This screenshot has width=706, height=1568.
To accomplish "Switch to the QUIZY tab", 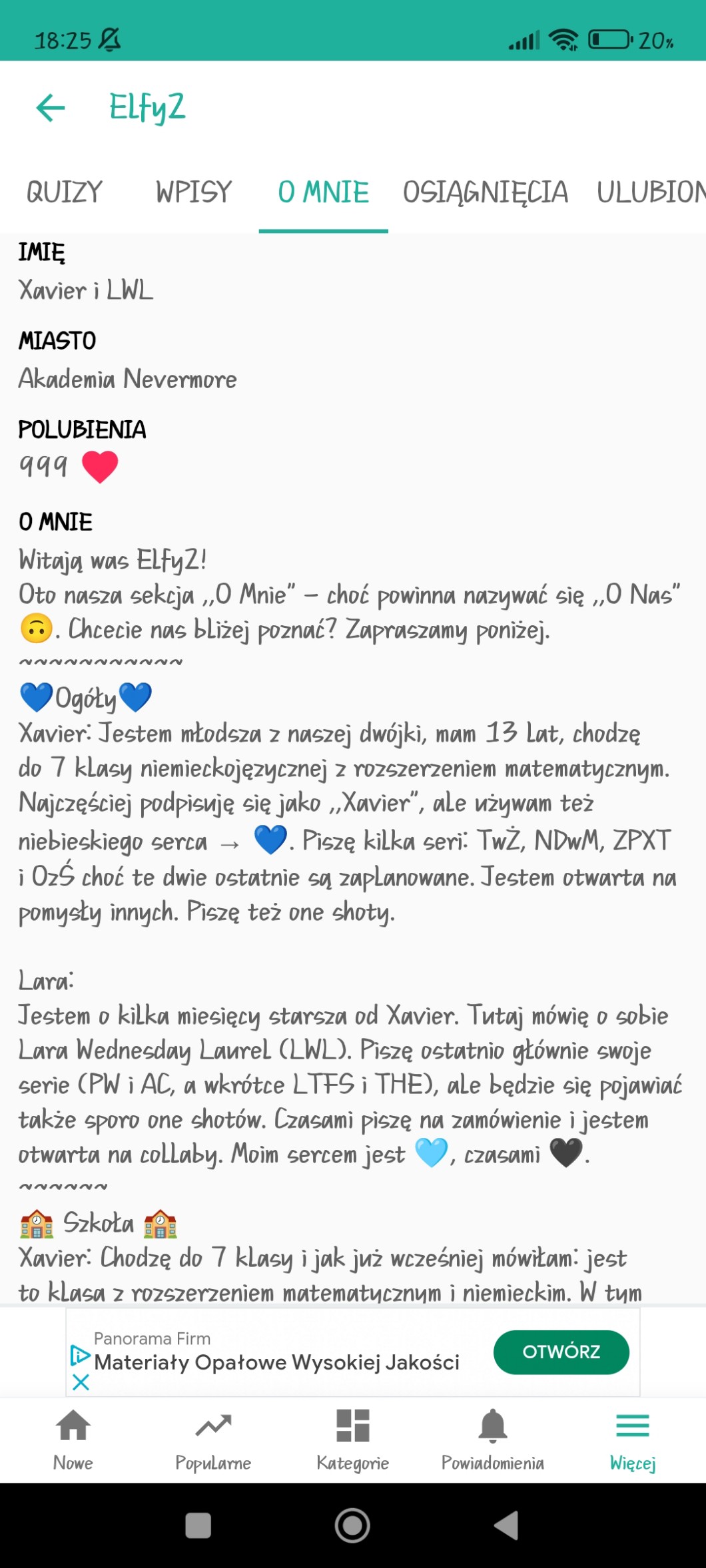I will coord(64,192).
